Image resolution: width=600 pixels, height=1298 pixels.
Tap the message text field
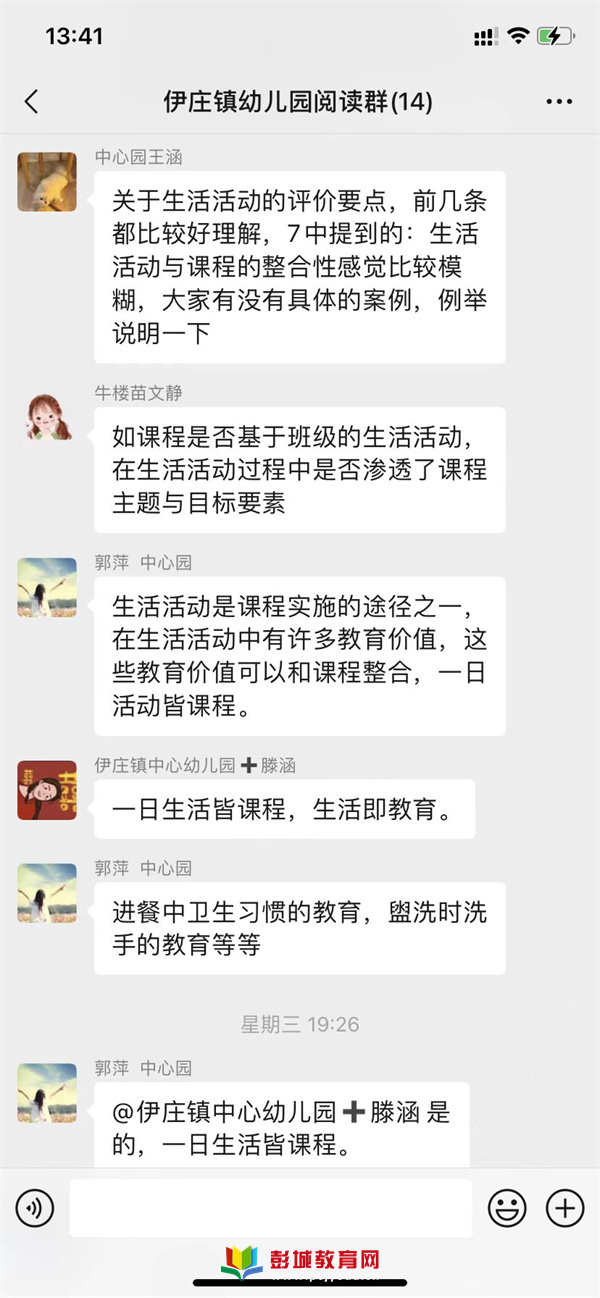coord(270,1208)
